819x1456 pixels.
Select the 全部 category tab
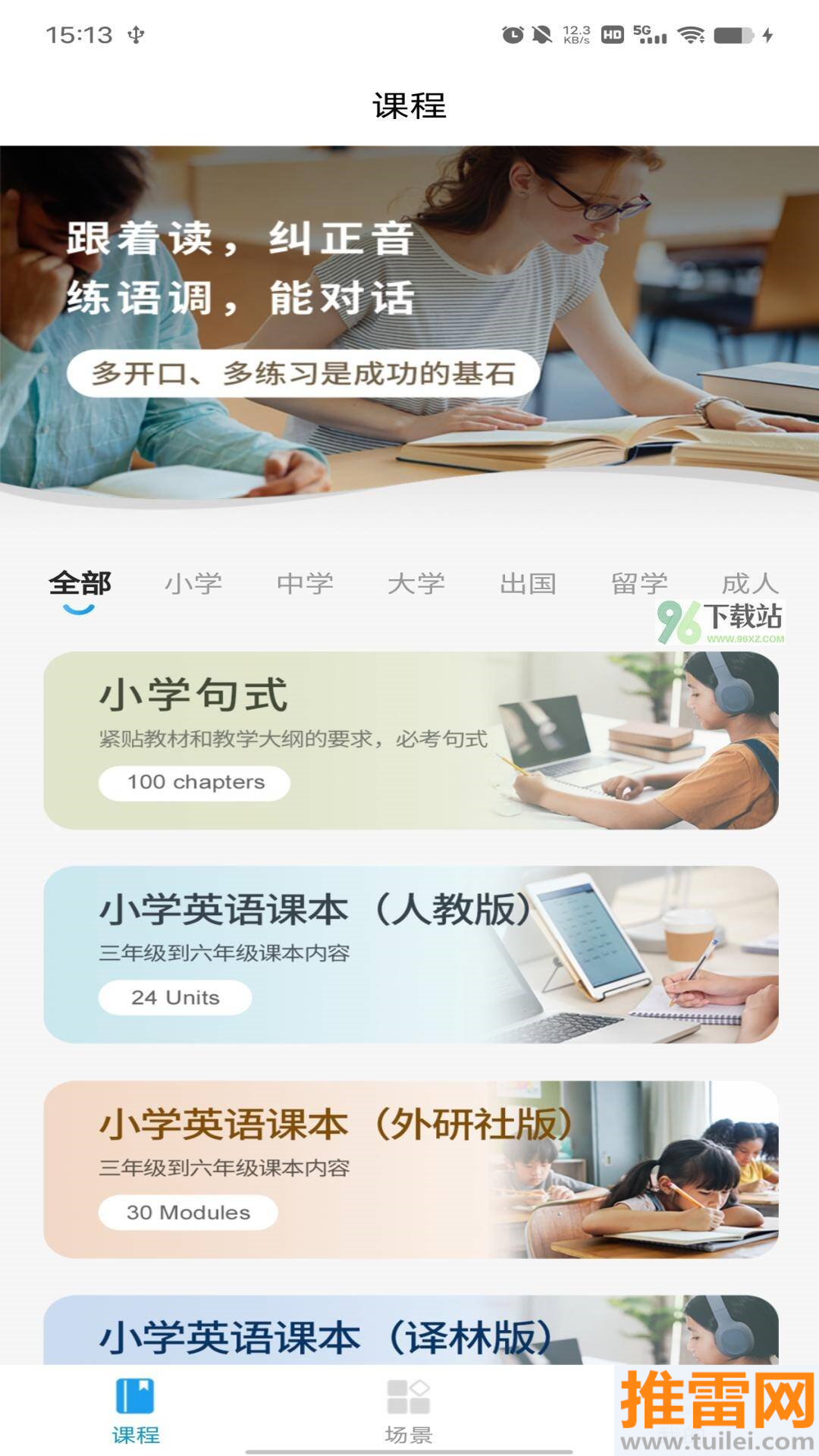[80, 584]
